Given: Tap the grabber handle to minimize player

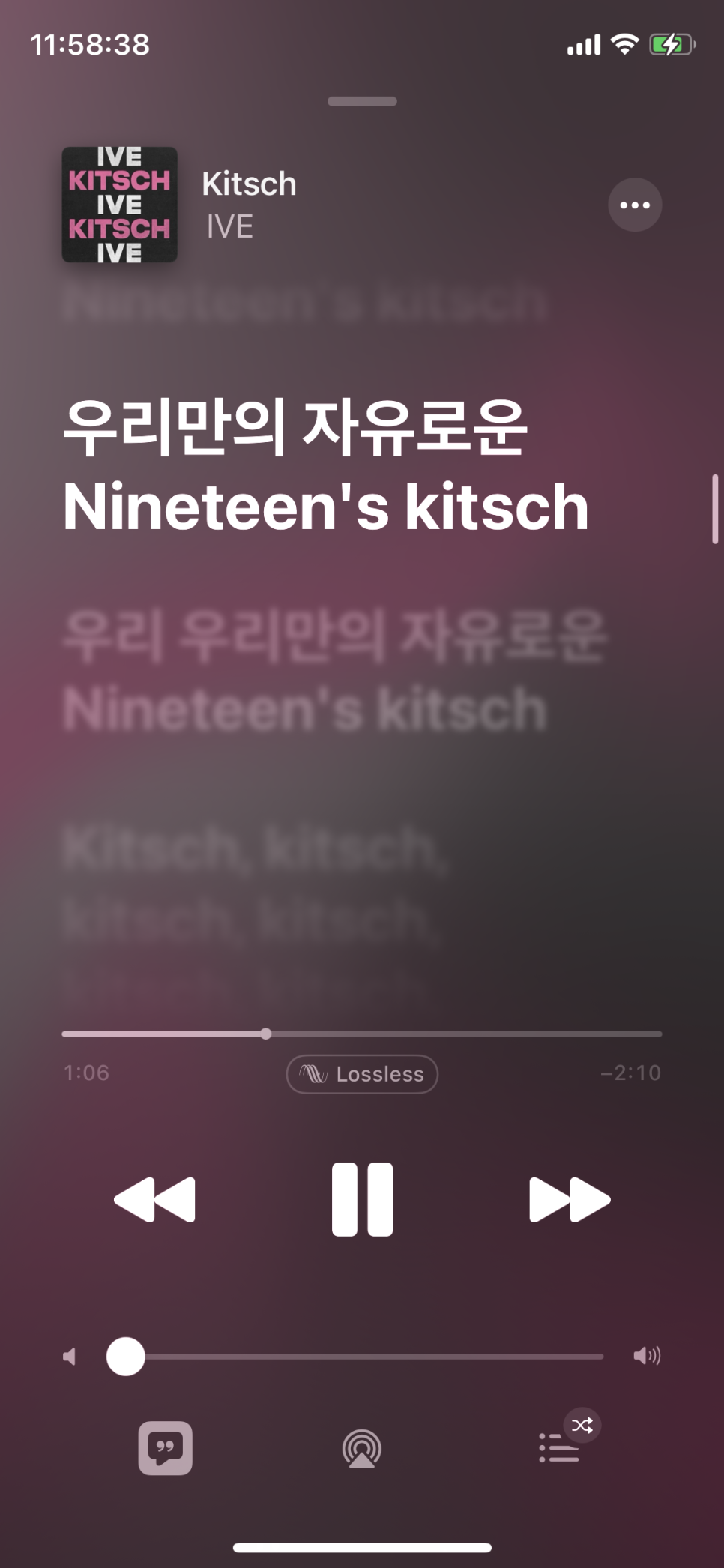Looking at the screenshot, I should [x=362, y=101].
